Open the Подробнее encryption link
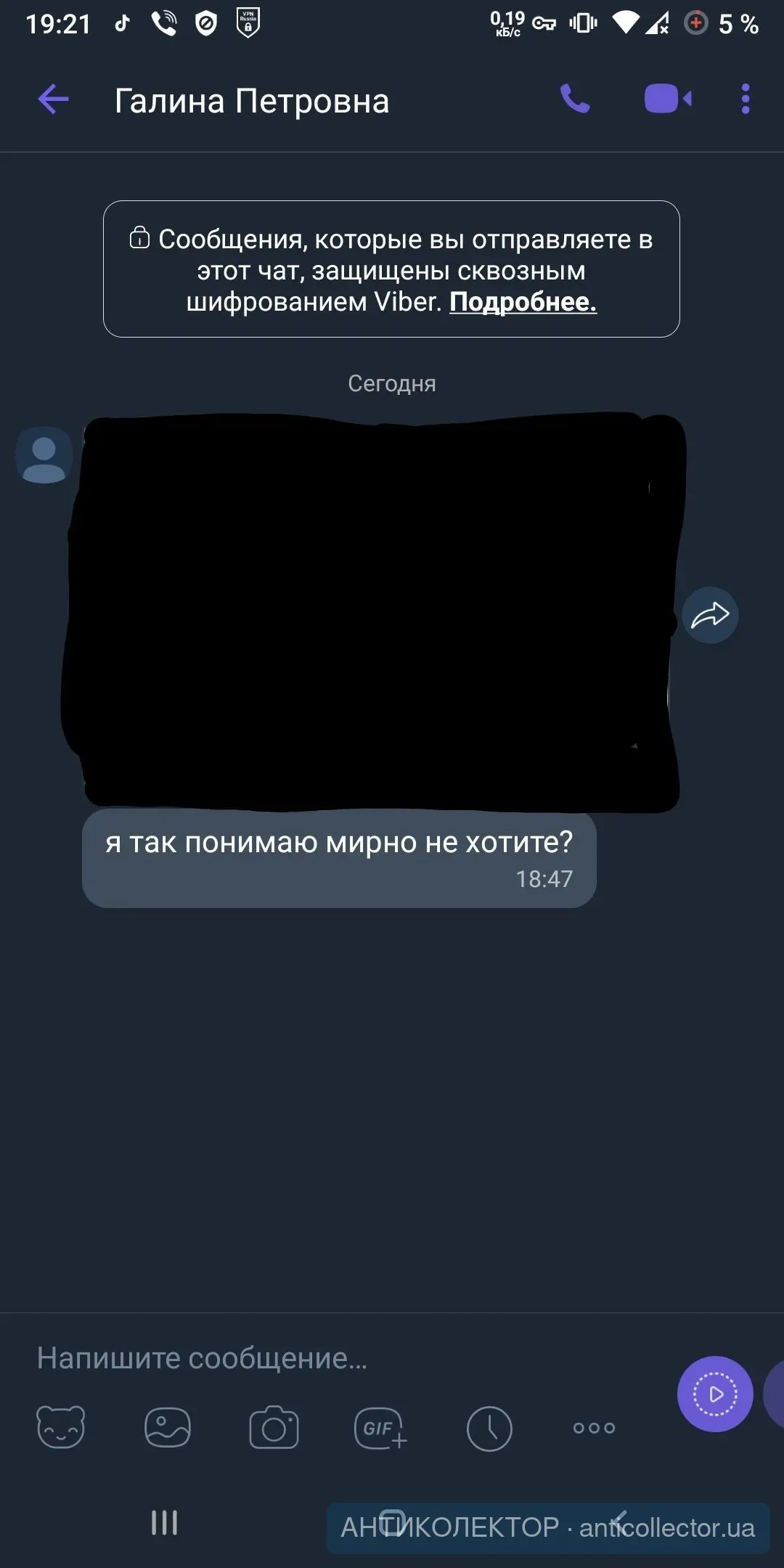 click(x=523, y=302)
